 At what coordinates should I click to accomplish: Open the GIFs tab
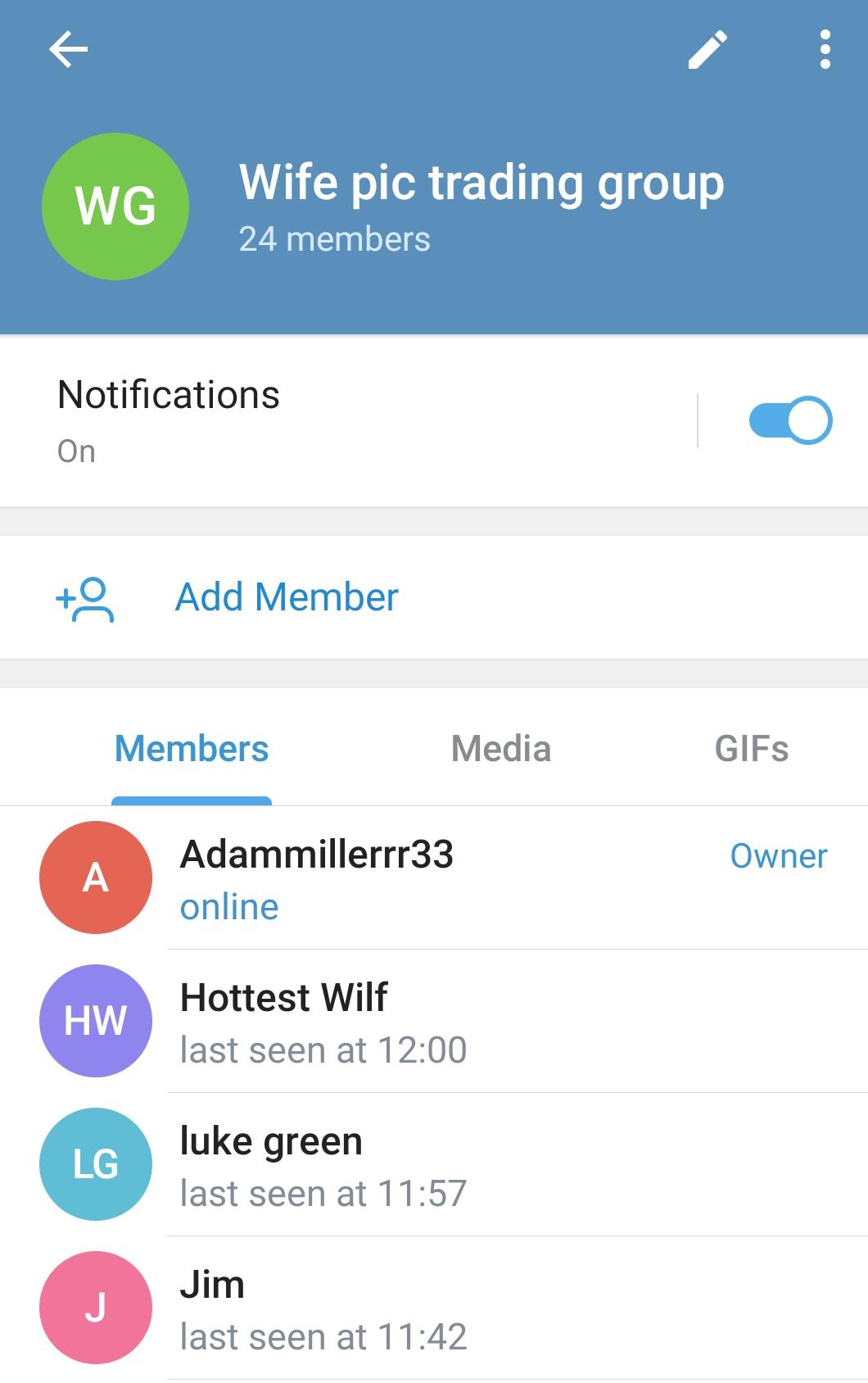pyautogui.click(x=752, y=748)
